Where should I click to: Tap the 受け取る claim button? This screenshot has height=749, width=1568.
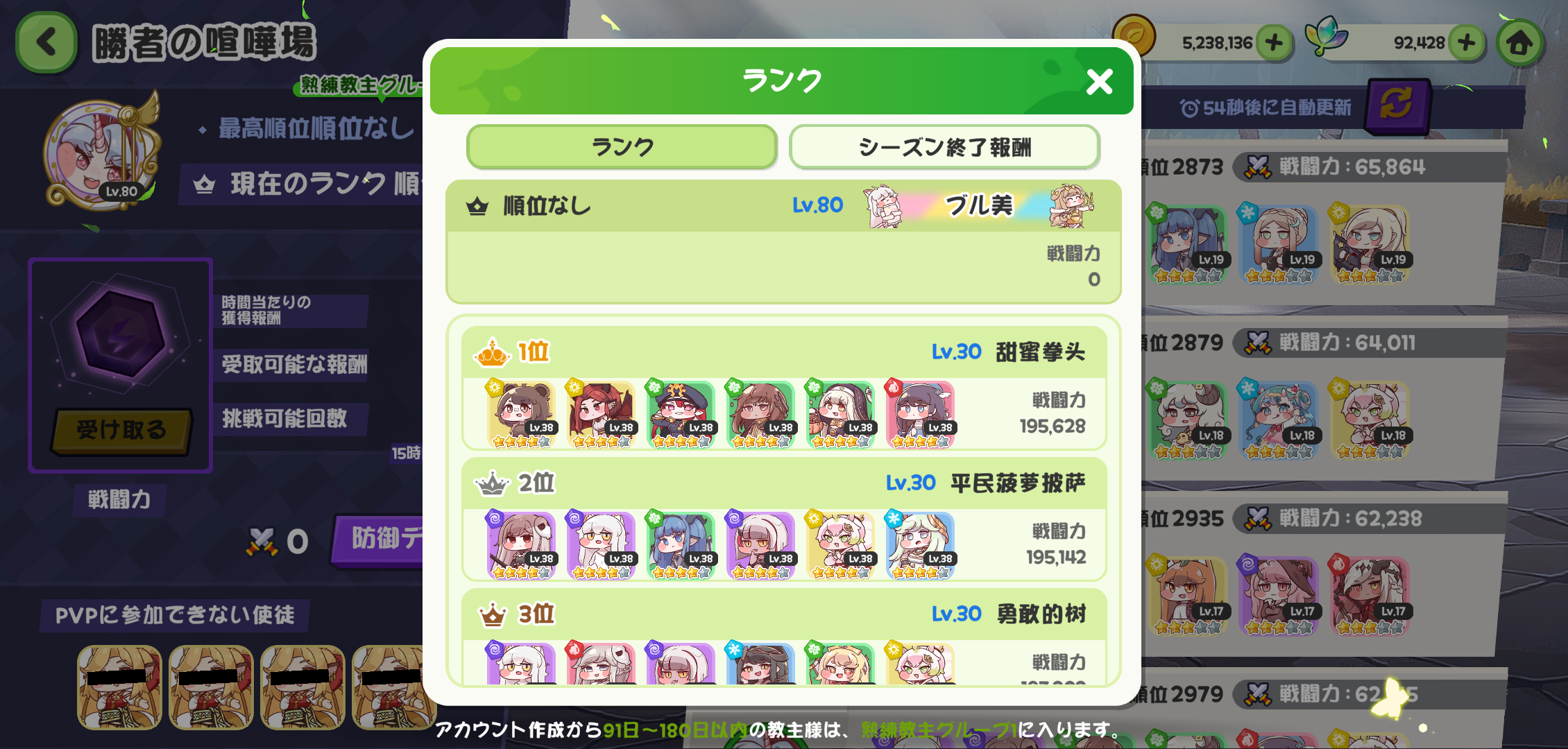pyautogui.click(x=121, y=430)
